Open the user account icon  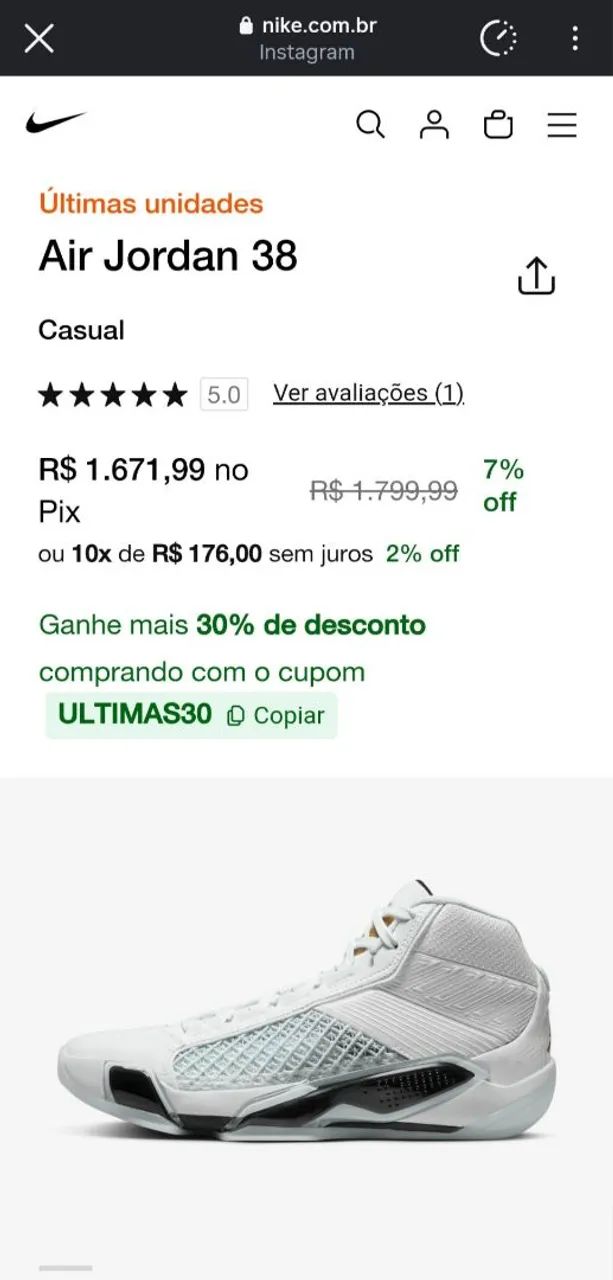[434, 124]
